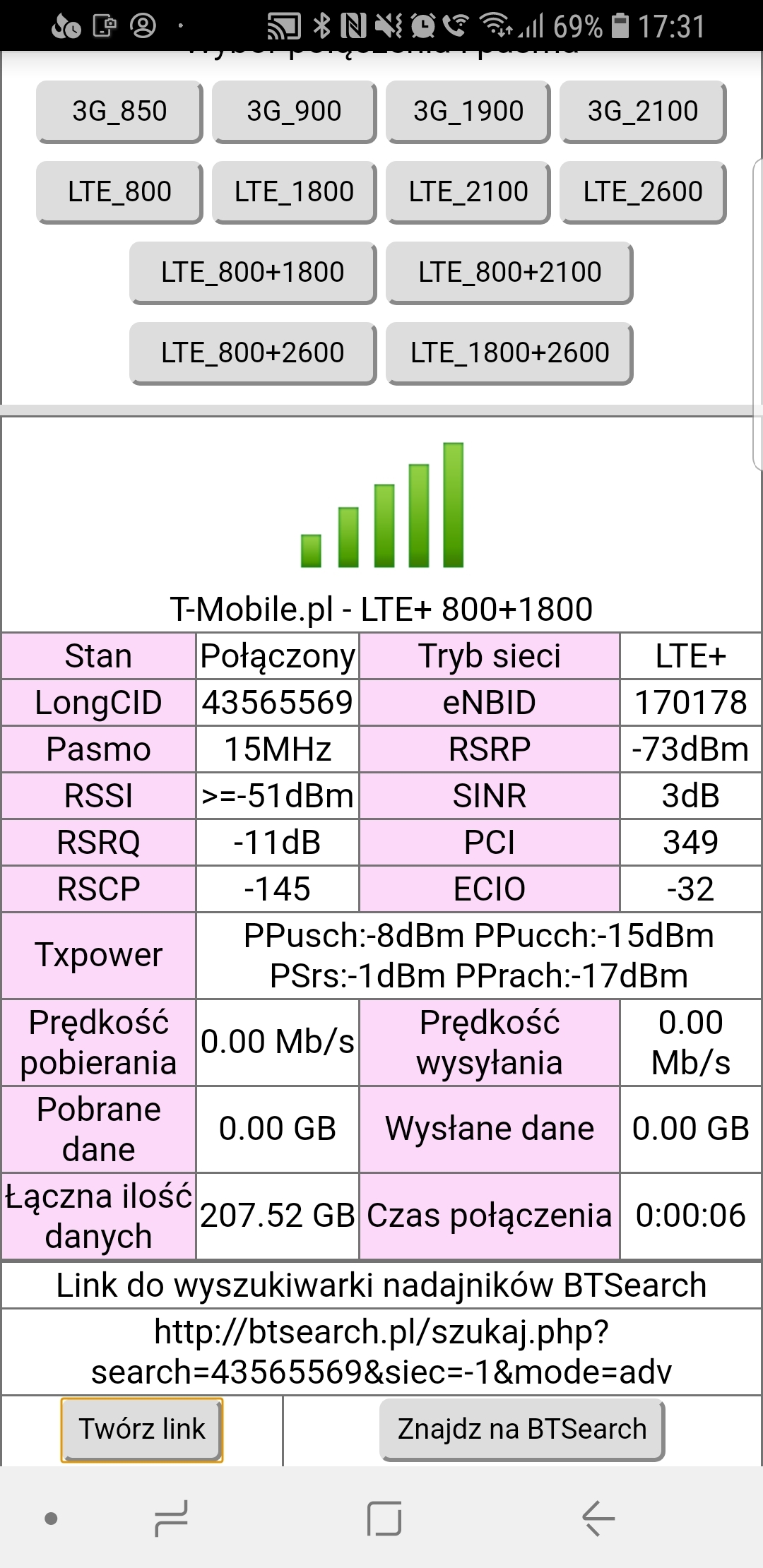Open recent apps from the navigation bar
763x1568 pixels.
coord(171,1518)
